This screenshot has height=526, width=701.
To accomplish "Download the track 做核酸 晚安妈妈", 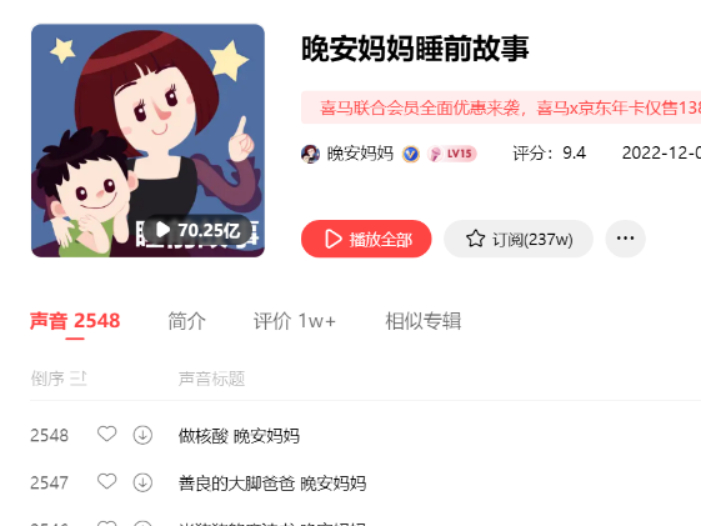I will coord(143,435).
